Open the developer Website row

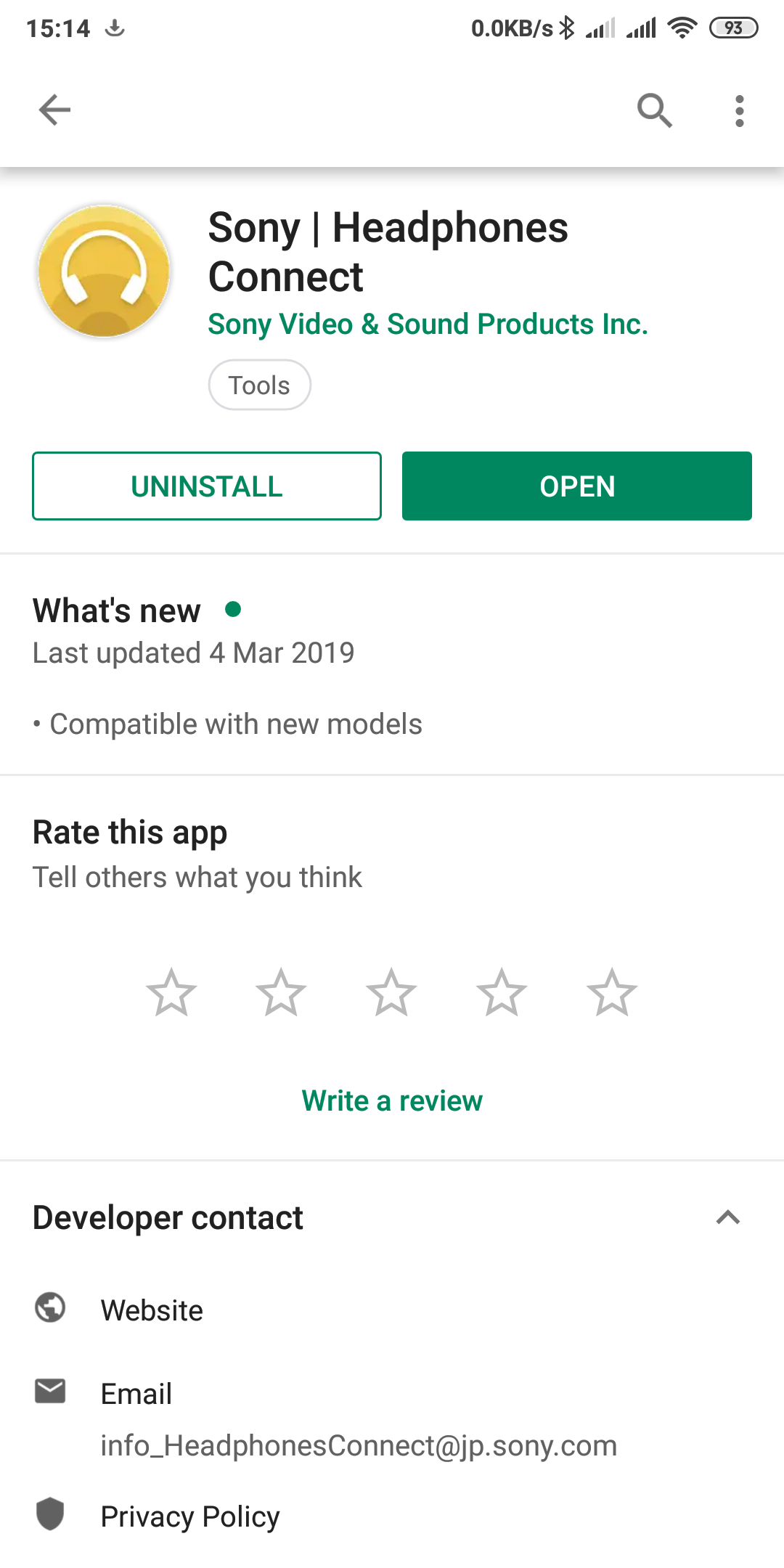pyautogui.click(x=392, y=1310)
